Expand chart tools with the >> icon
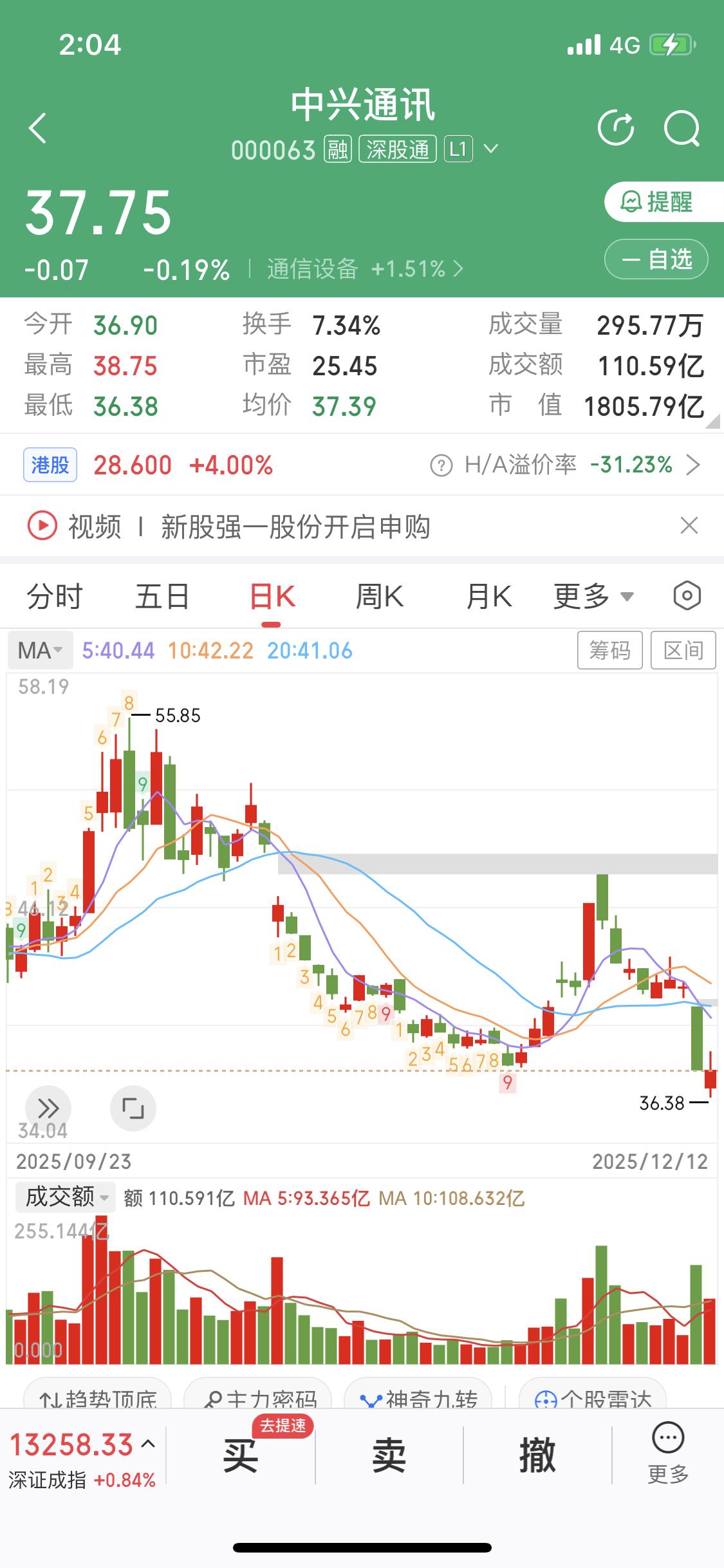Image resolution: width=724 pixels, height=1568 pixels. click(49, 1108)
